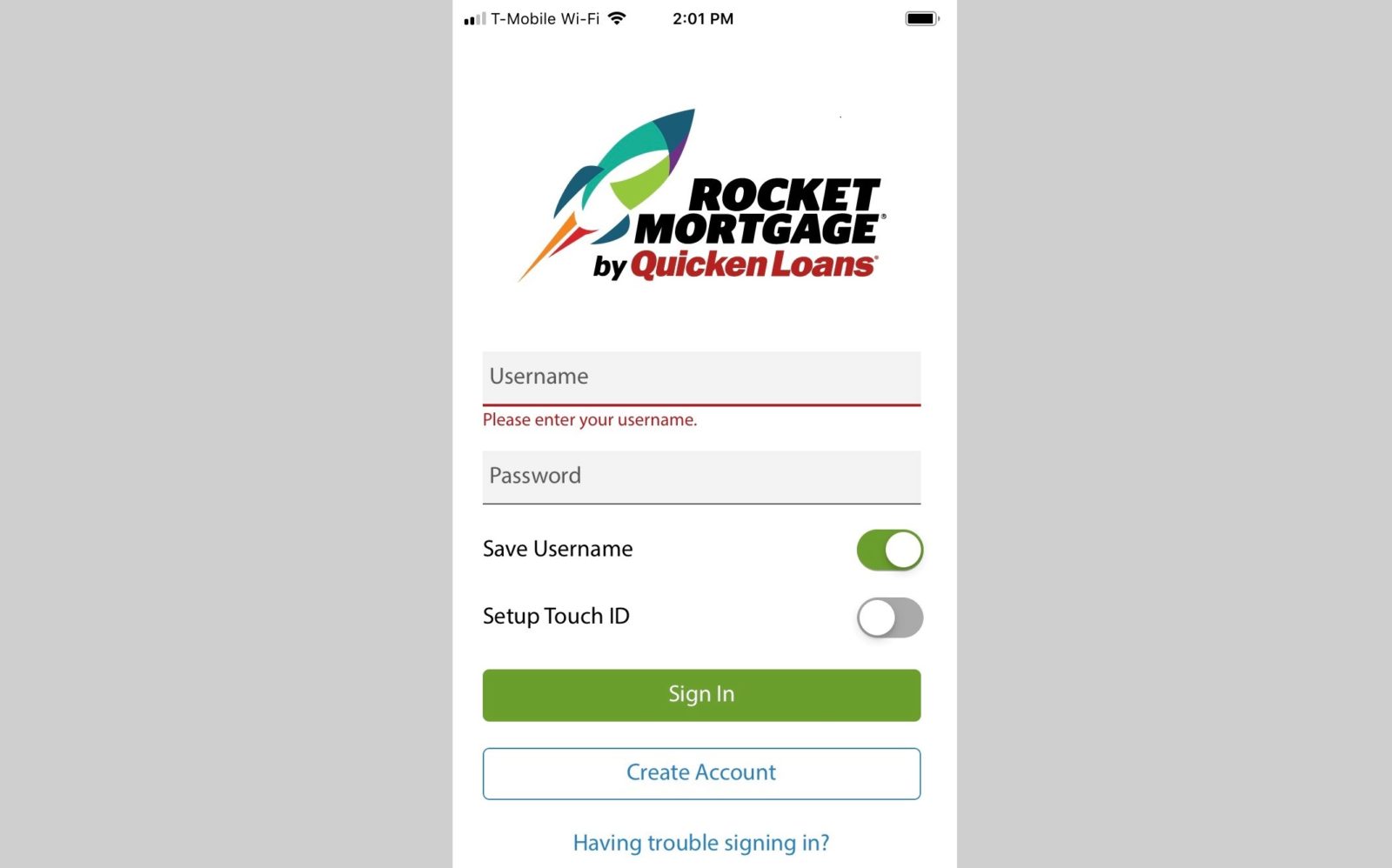Tap the green Sign In button
The width and height of the screenshot is (1392, 868).
tap(701, 694)
